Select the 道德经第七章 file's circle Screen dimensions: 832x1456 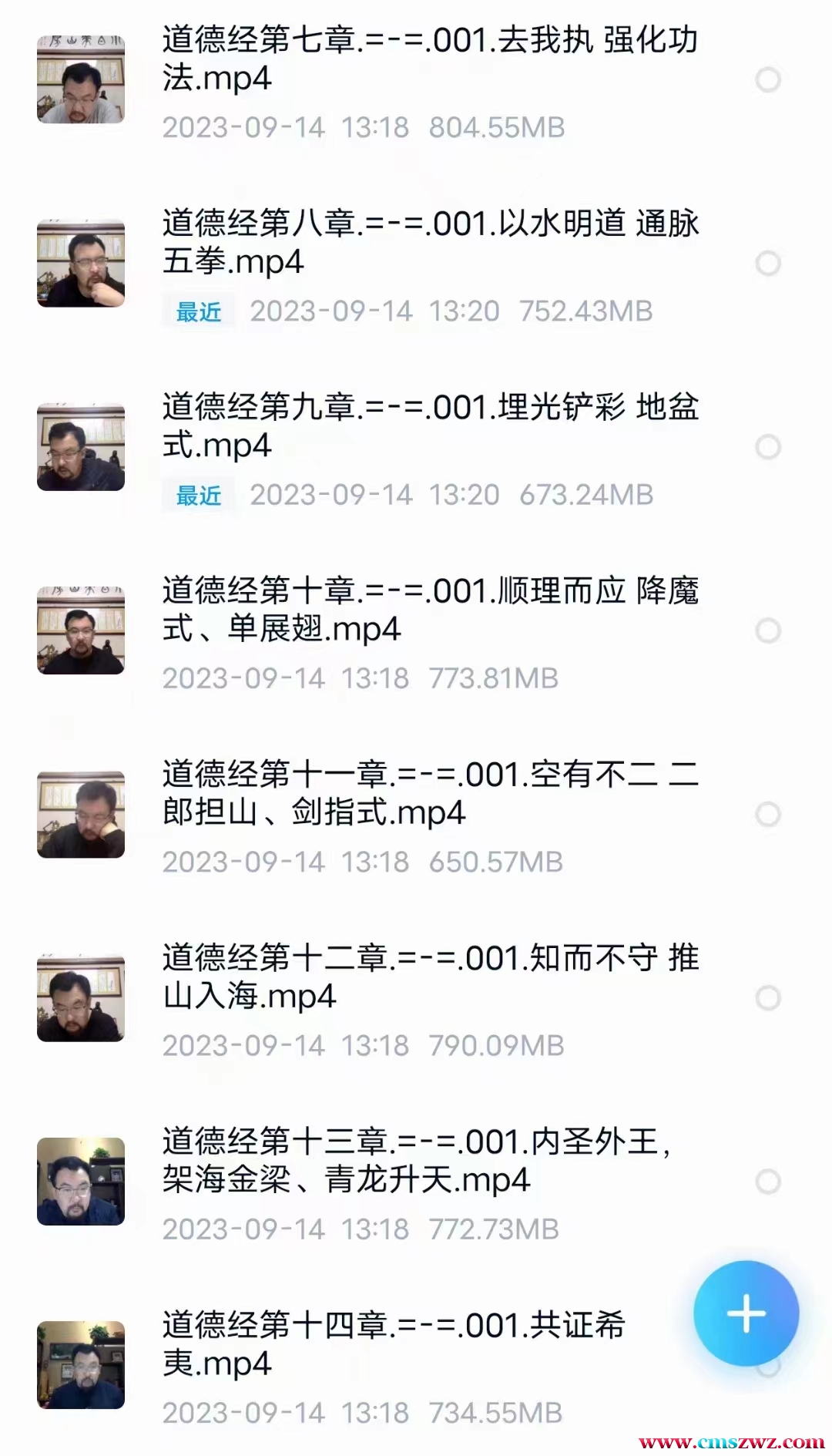(x=767, y=79)
